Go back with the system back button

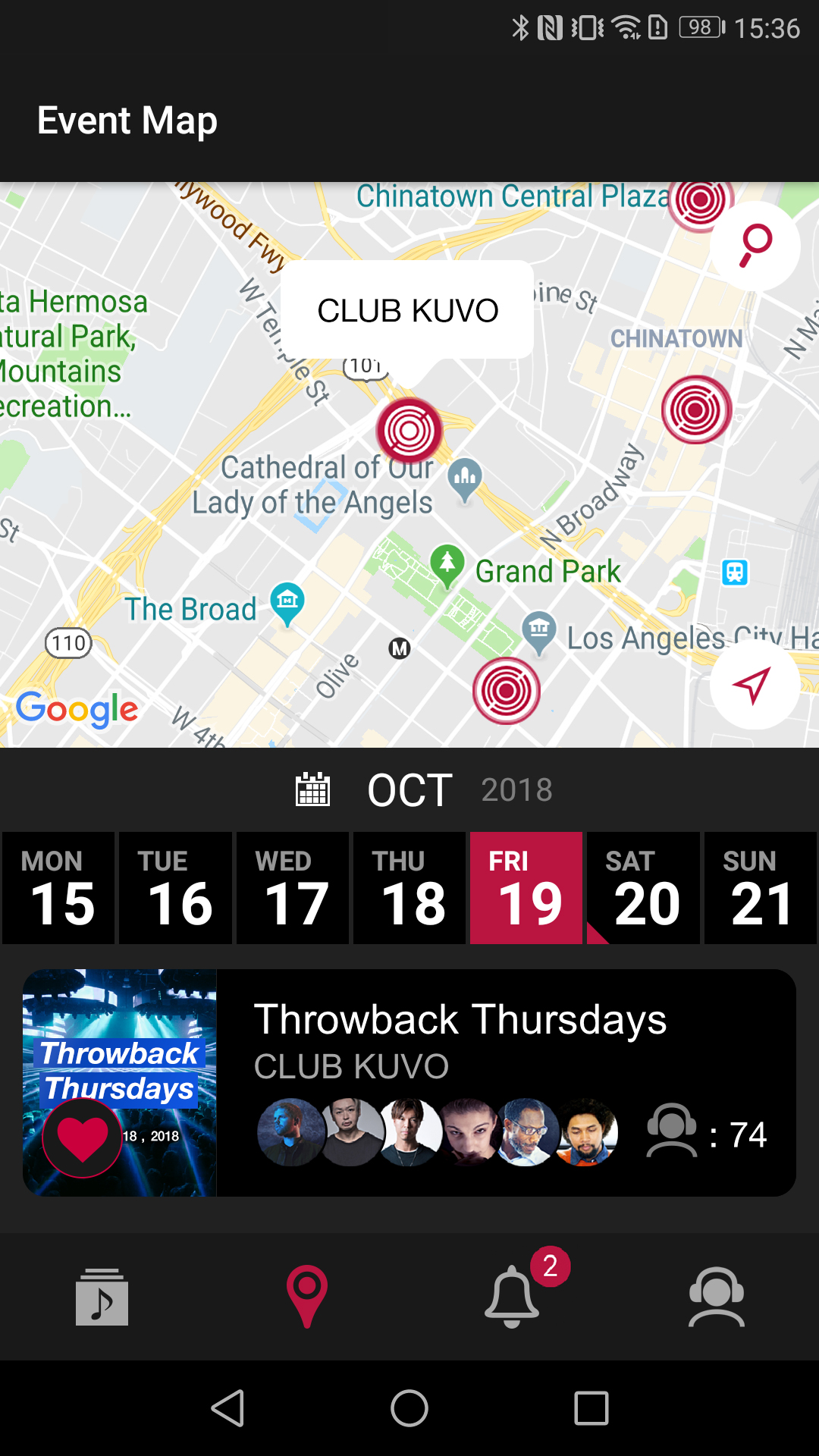(x=227, y=1408)
